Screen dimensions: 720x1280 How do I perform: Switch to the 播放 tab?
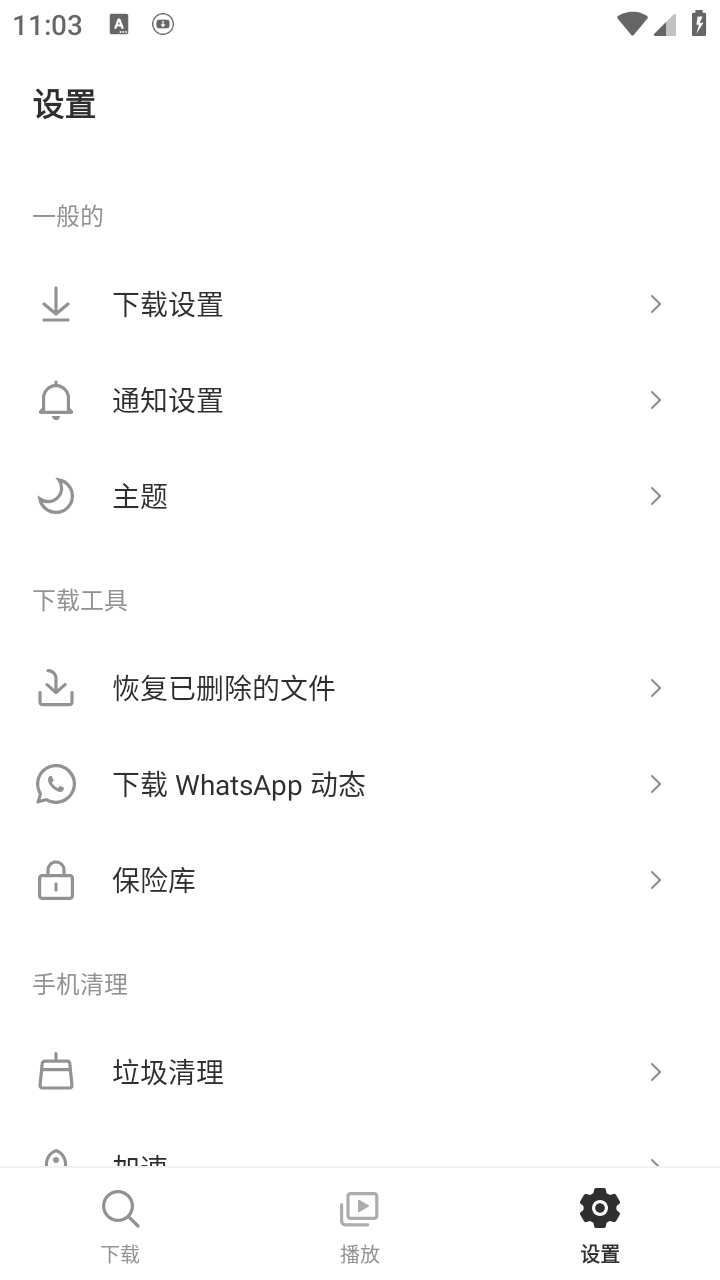click(360, 1220)
